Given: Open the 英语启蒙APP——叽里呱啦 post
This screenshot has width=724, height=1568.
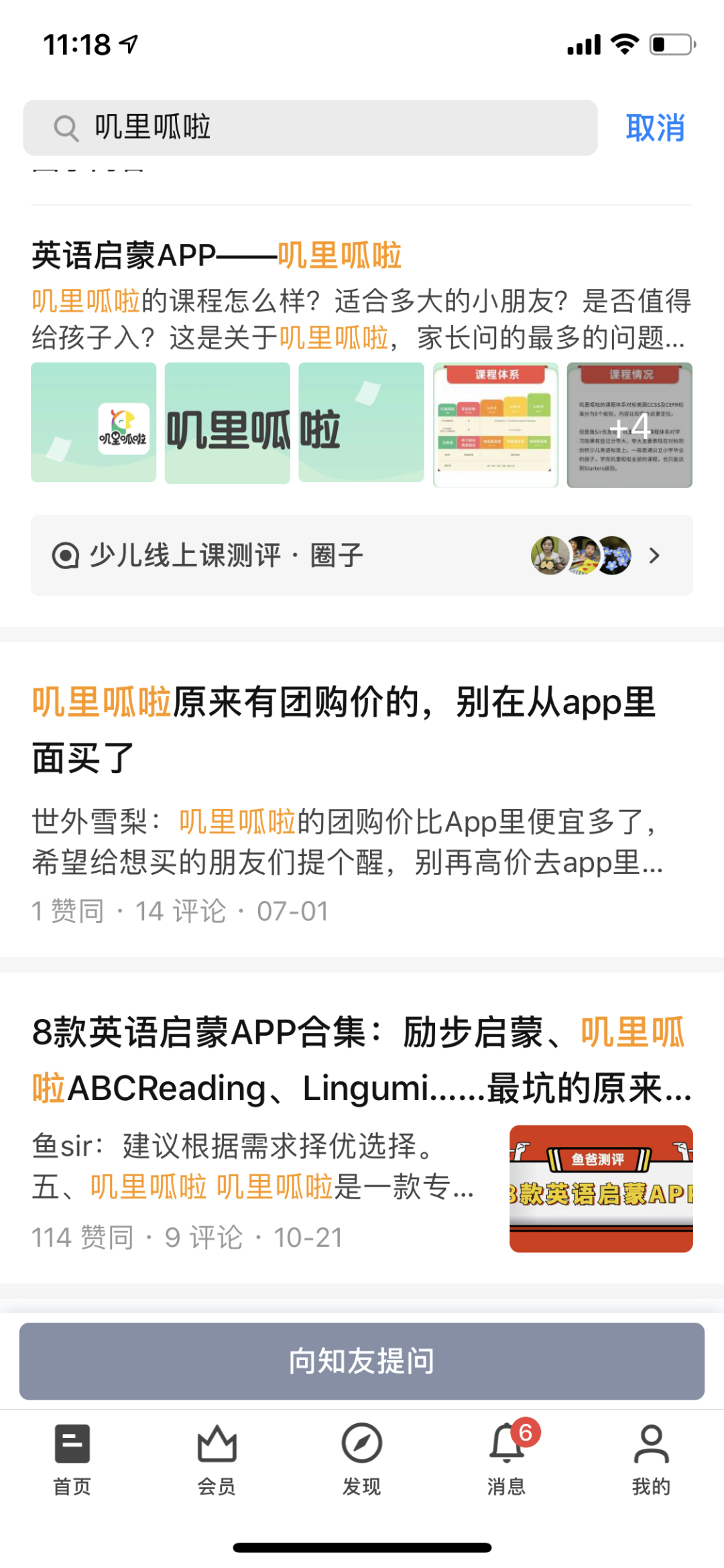Looking at the screenshot, I should tap(216, 255).
